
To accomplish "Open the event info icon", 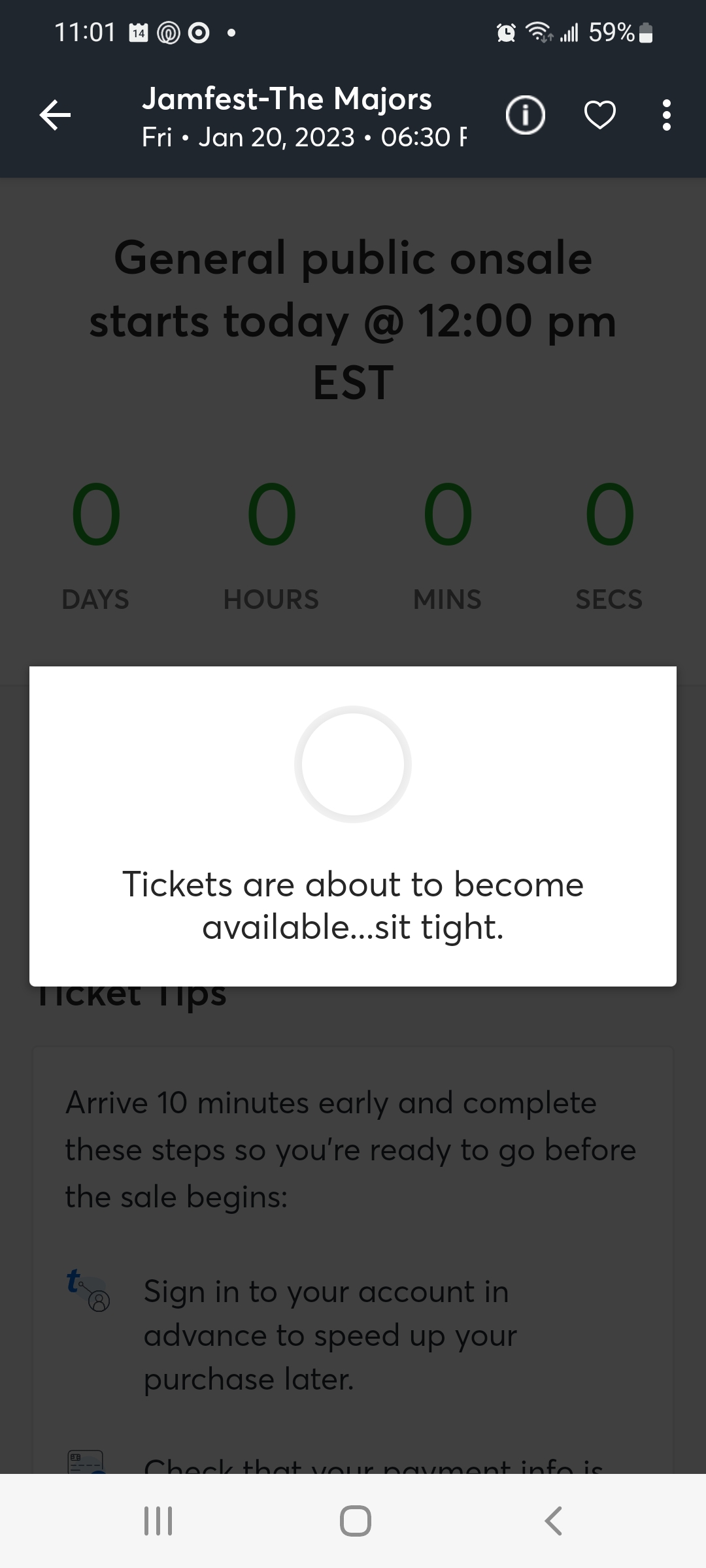I will (x=525, y=116).
